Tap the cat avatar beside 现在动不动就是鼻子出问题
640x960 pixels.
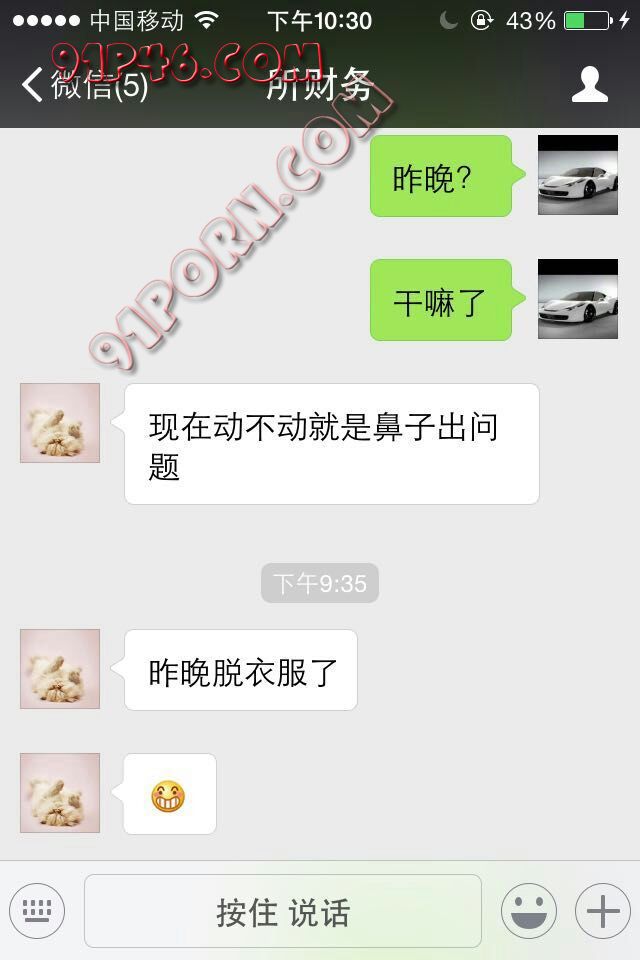click(60, 423)
